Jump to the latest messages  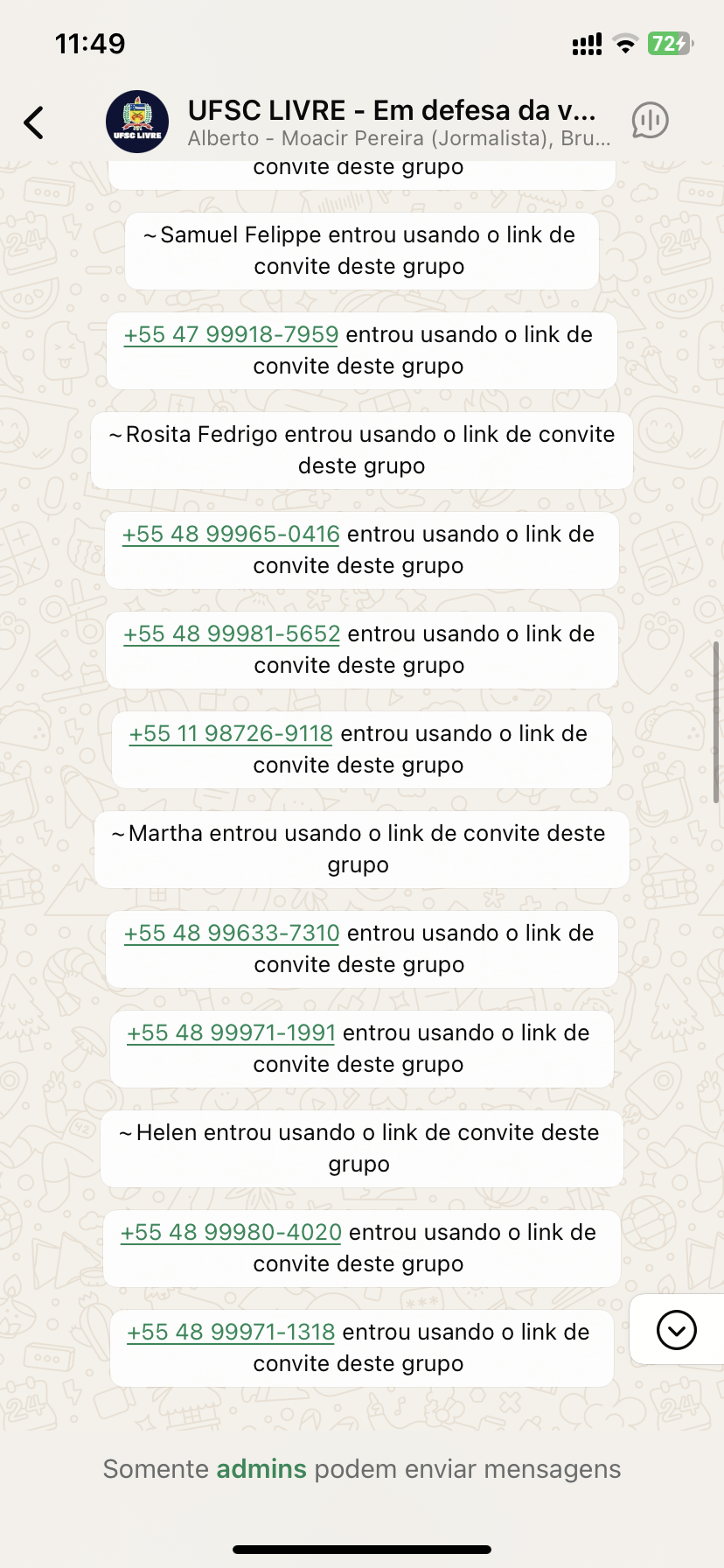click(676, 1330)
